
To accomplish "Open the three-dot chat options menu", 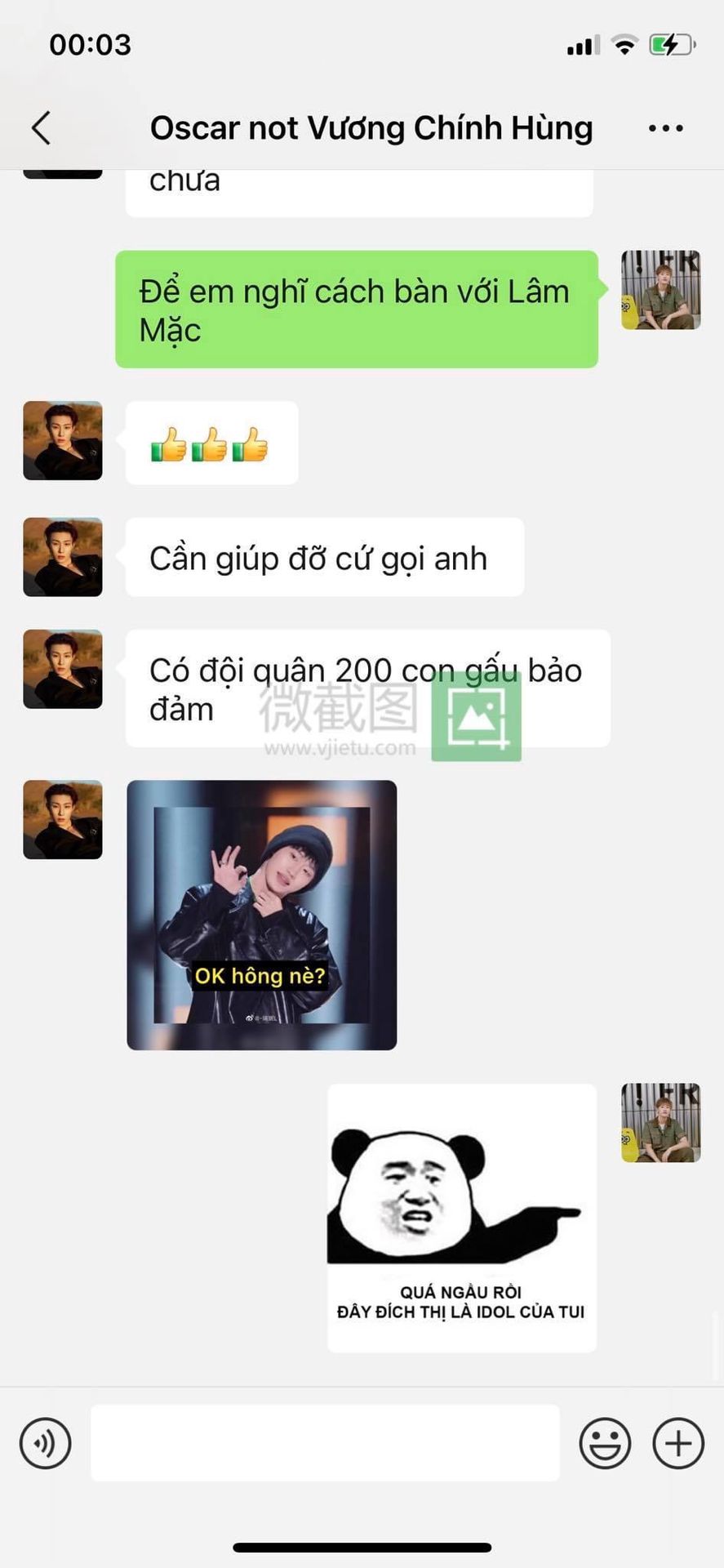I will (x=665, y=128).
